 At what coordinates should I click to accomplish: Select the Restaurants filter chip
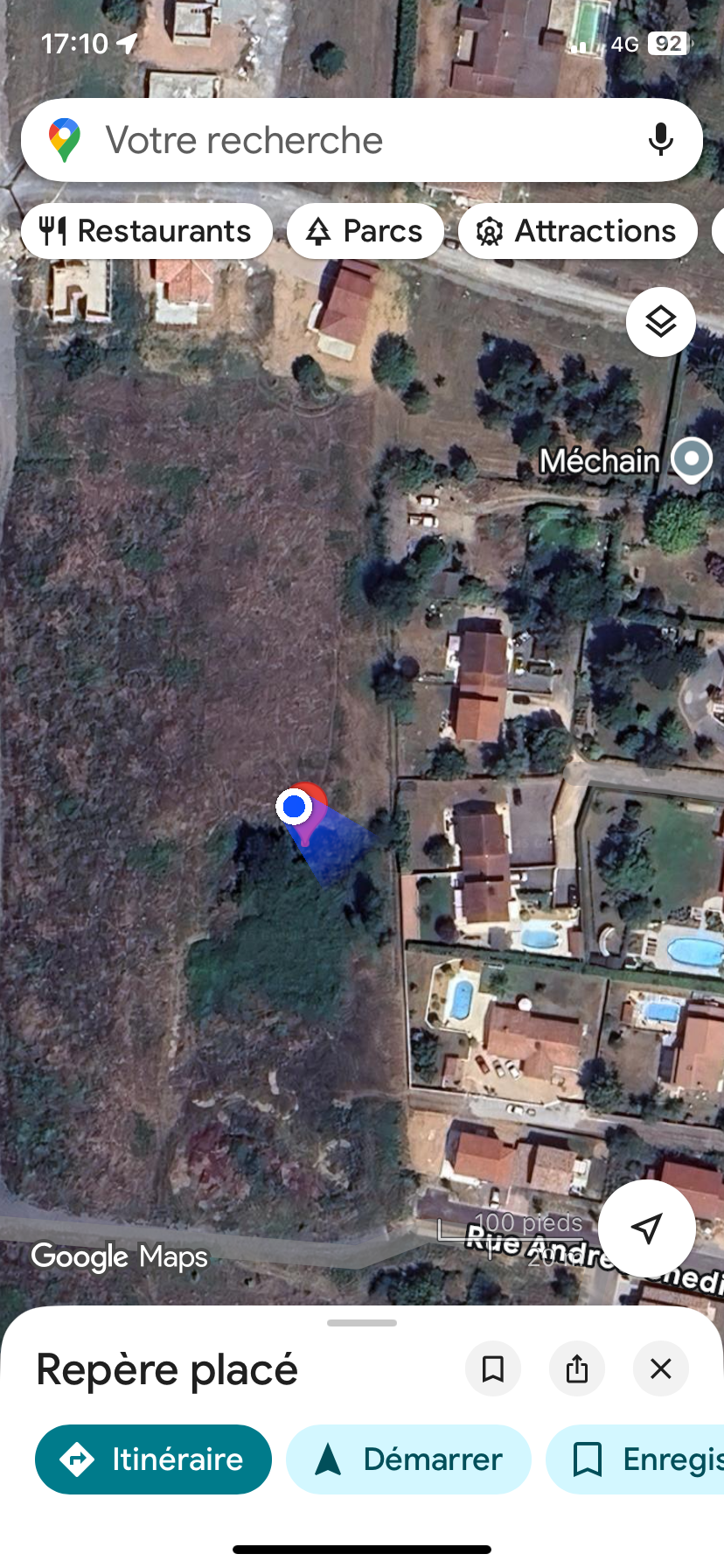(146, 231)
